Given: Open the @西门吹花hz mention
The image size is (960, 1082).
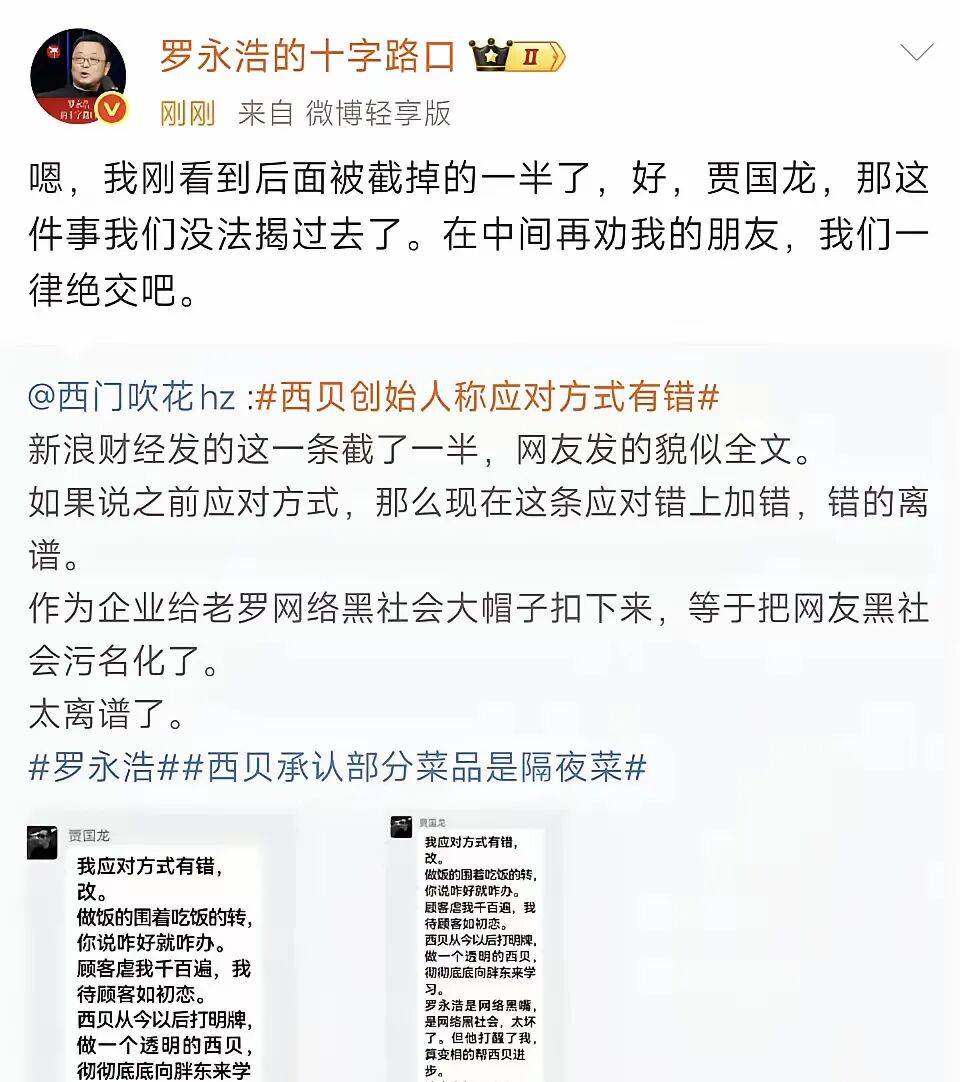Looking at the screenshot, I should [x=132, y=397].
